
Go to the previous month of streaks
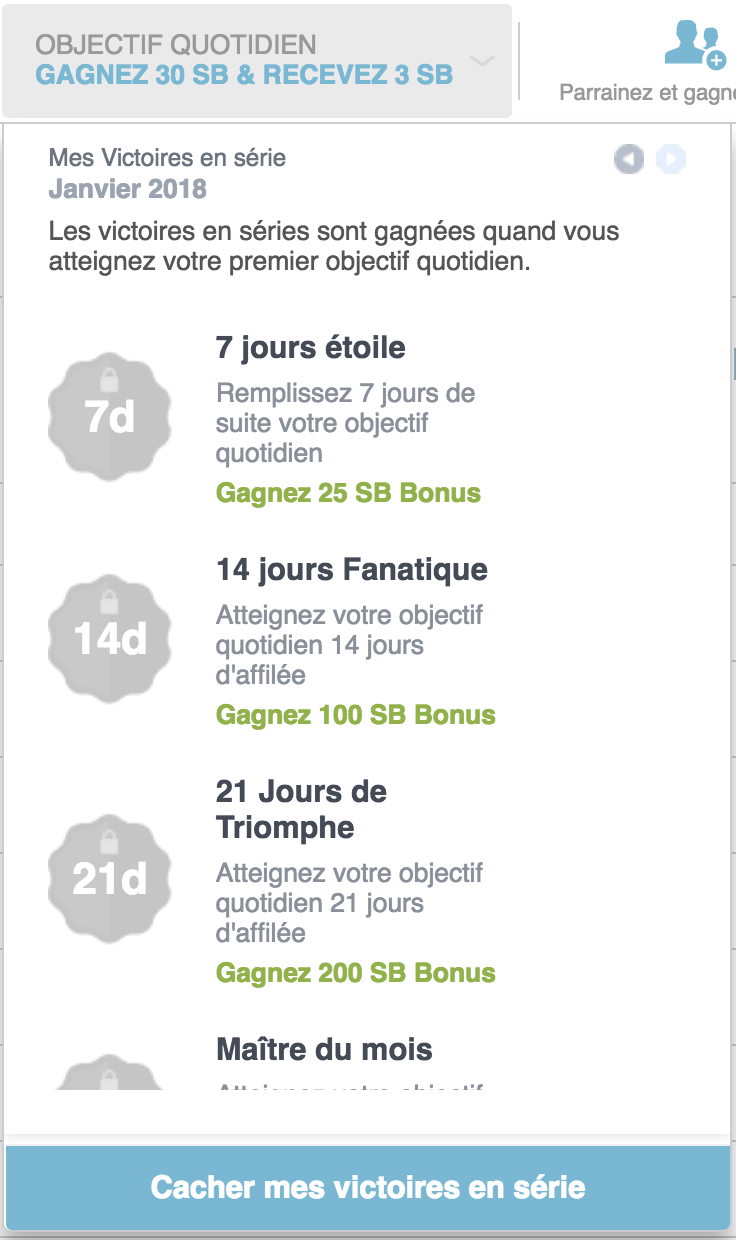coord(629,159)
